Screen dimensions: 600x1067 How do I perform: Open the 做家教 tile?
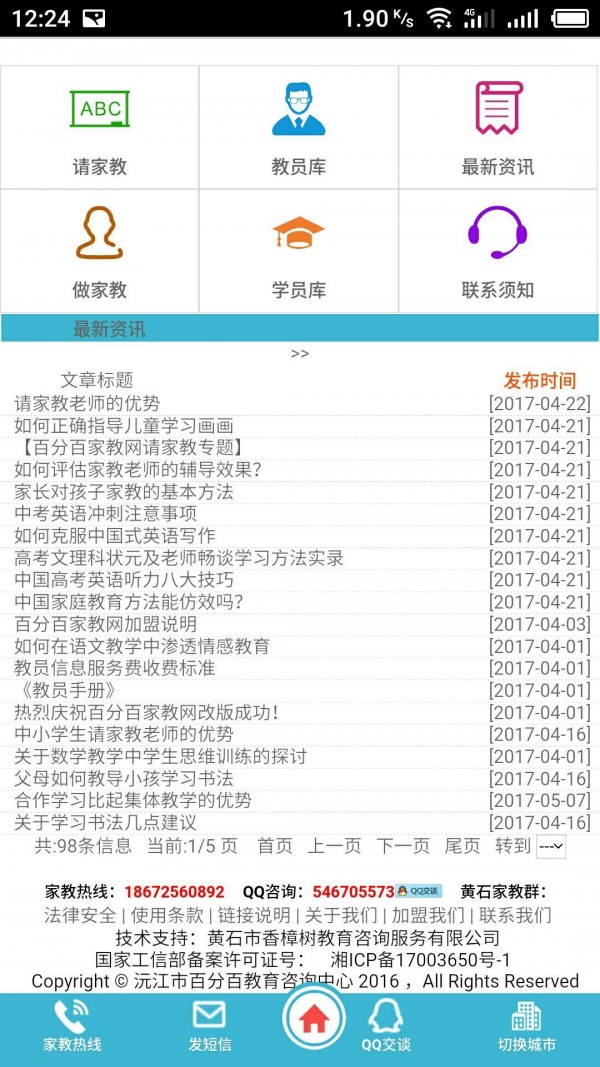pos(99,251)
